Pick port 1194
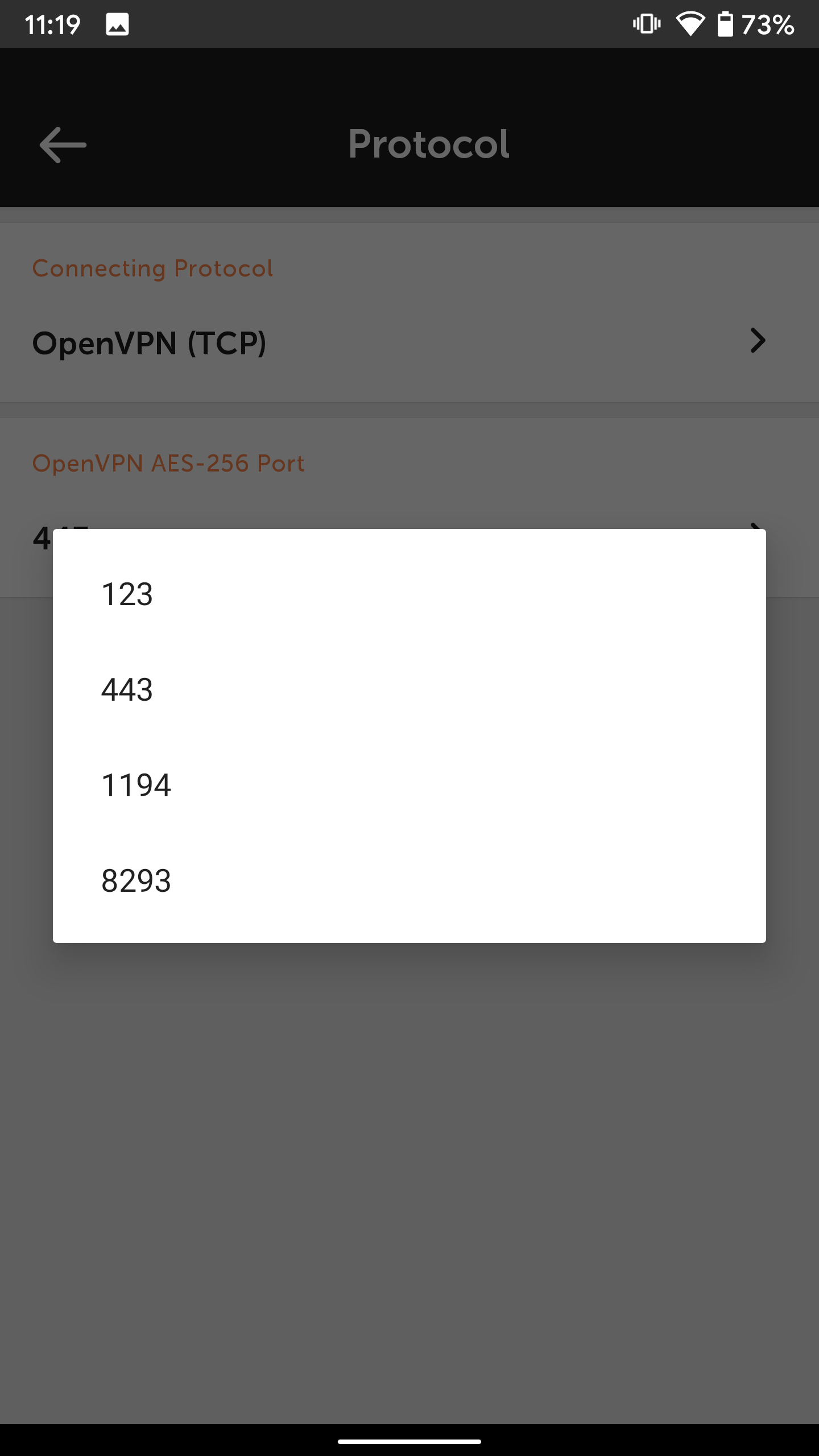The width and height of the screenshot is (819, 1456). 409,785
